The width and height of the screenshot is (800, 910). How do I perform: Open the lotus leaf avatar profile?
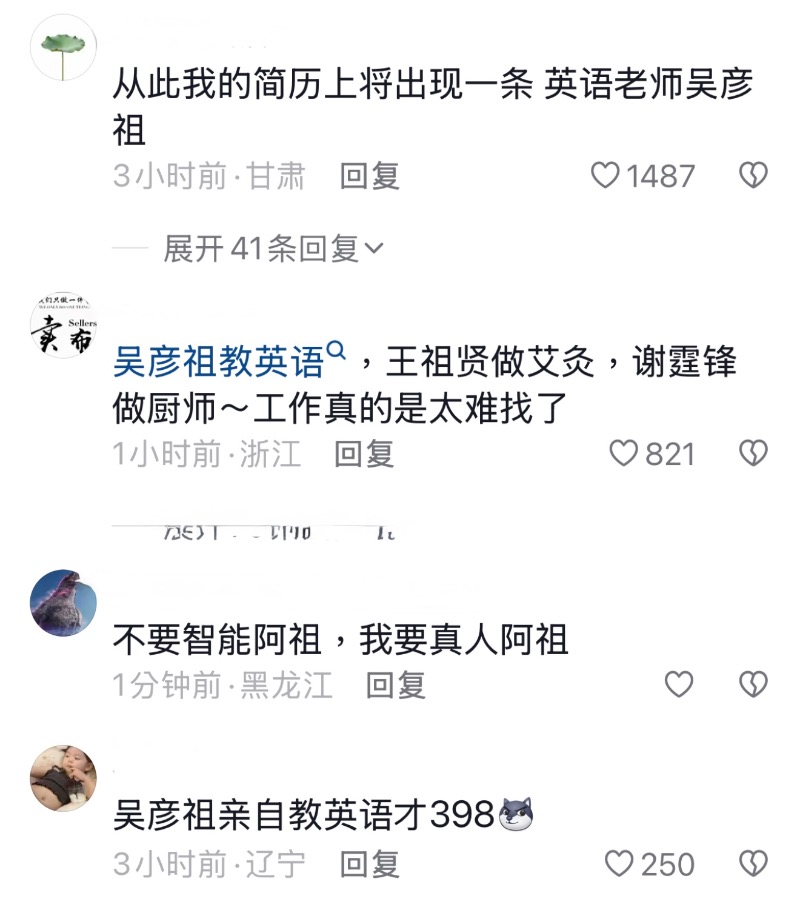(64, 47)
